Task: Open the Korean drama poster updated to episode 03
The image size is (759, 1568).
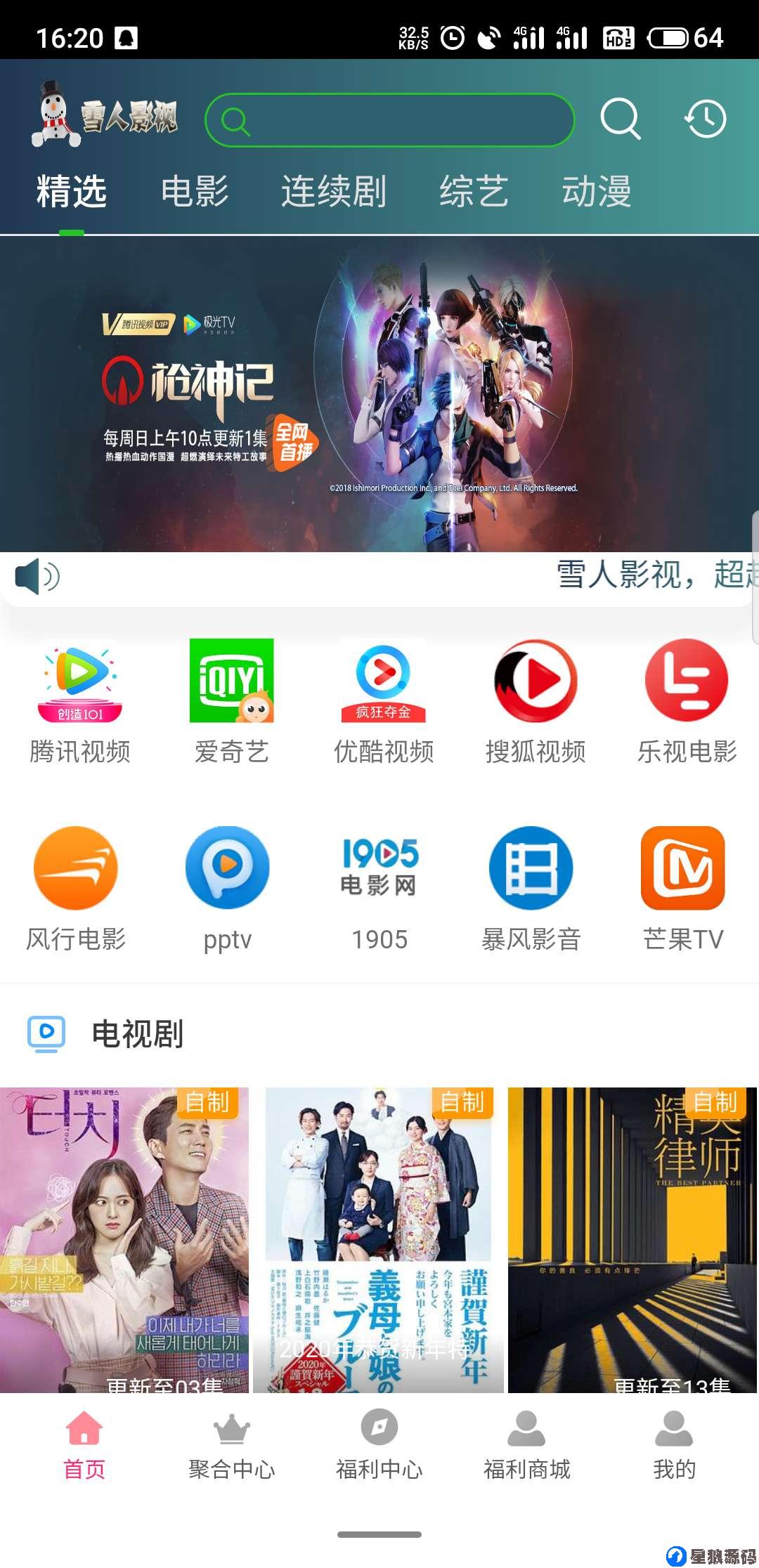Action: (124, 1240)
